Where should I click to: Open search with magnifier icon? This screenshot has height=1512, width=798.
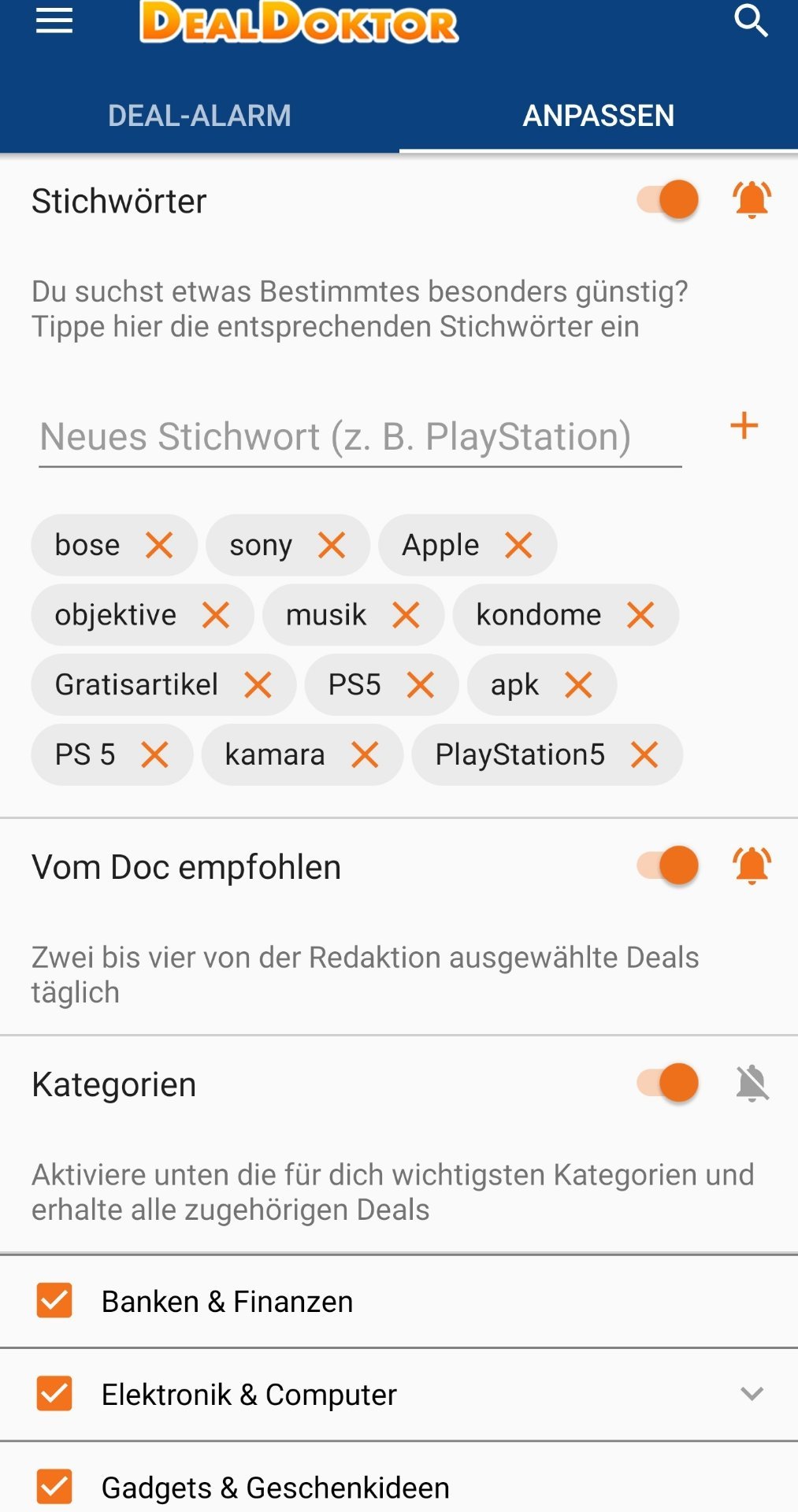(x=751, y=20)
